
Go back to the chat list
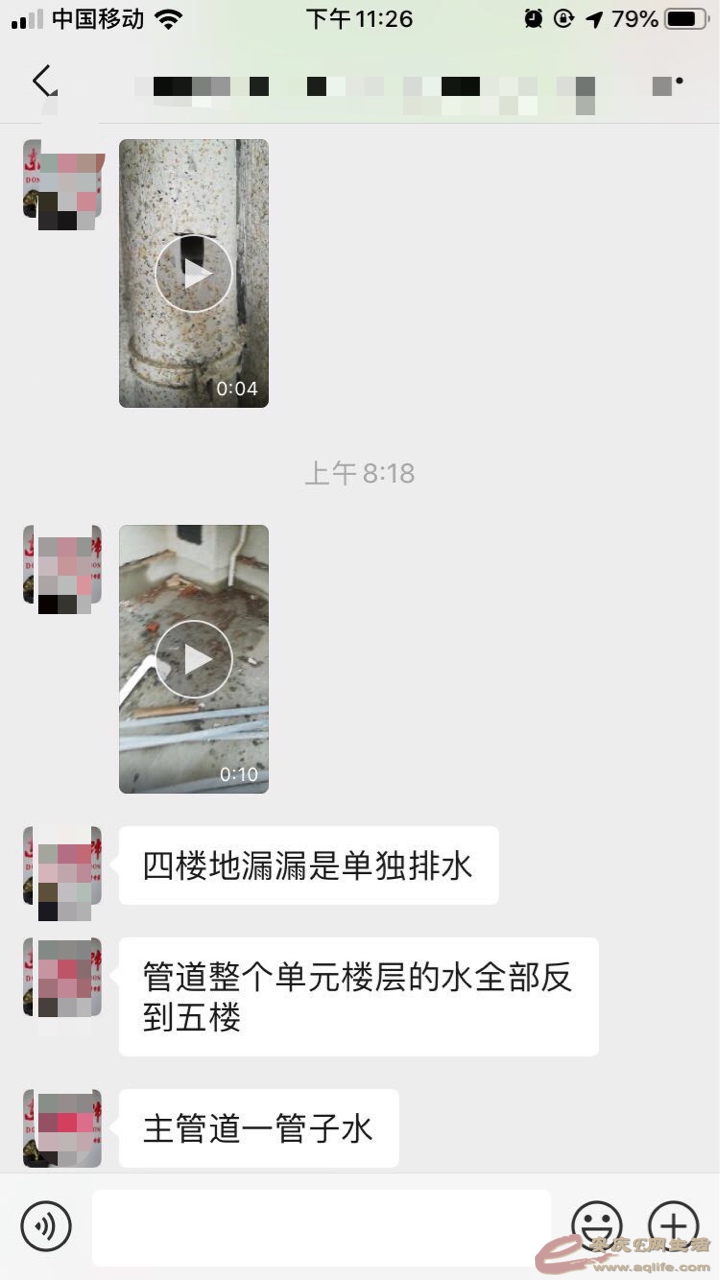click(x=42, y=81)
